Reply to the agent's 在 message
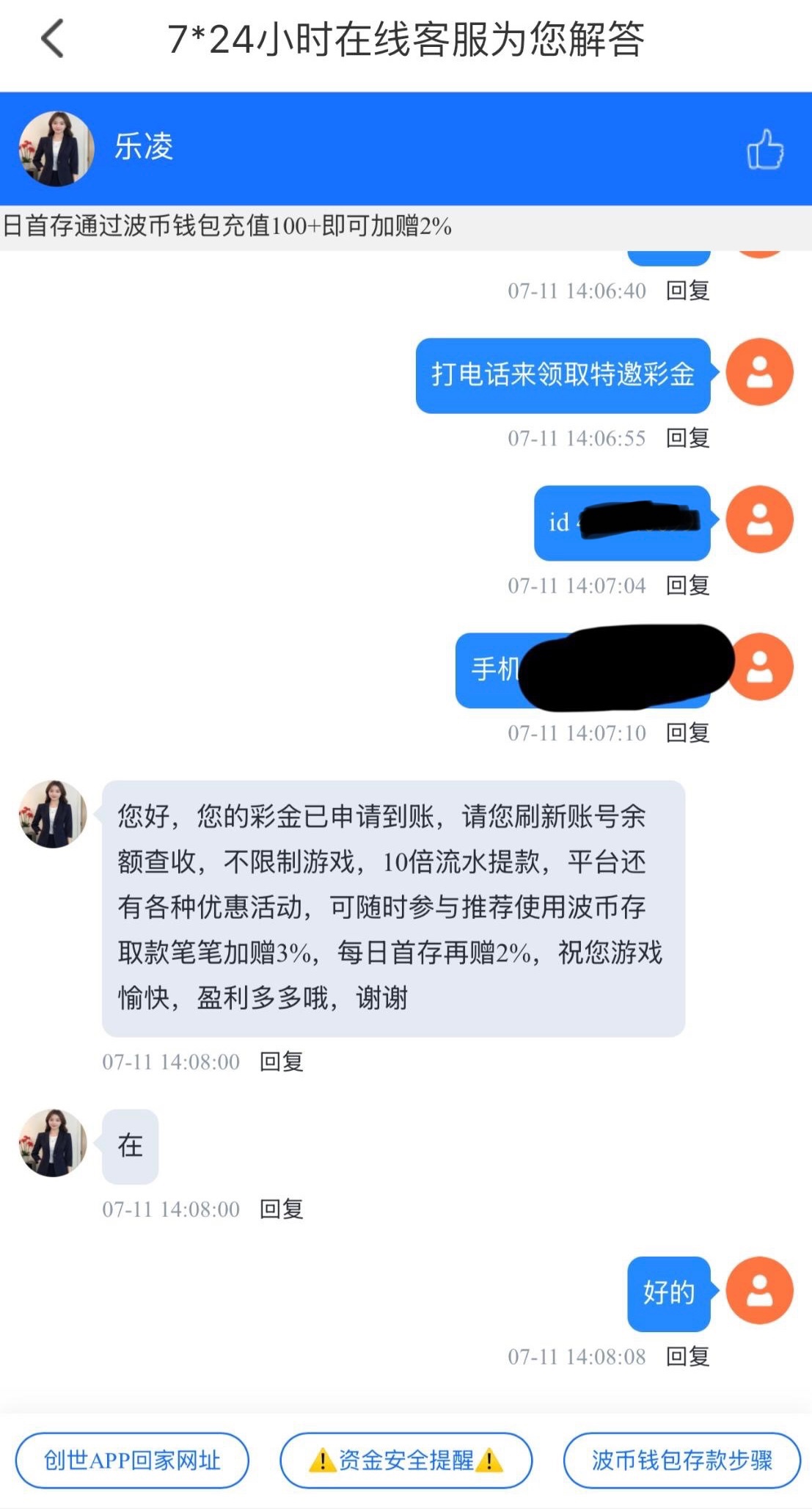 pos(281,1209)
